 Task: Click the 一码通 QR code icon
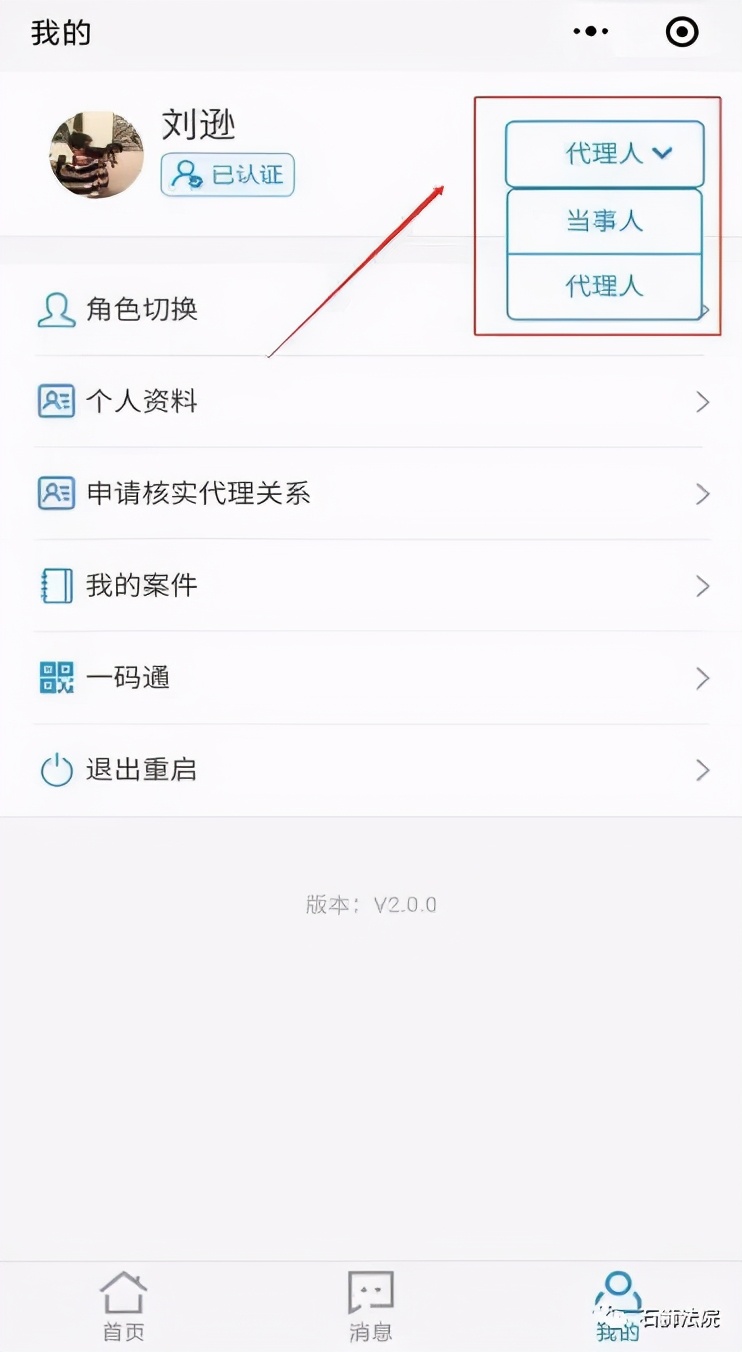57,677
